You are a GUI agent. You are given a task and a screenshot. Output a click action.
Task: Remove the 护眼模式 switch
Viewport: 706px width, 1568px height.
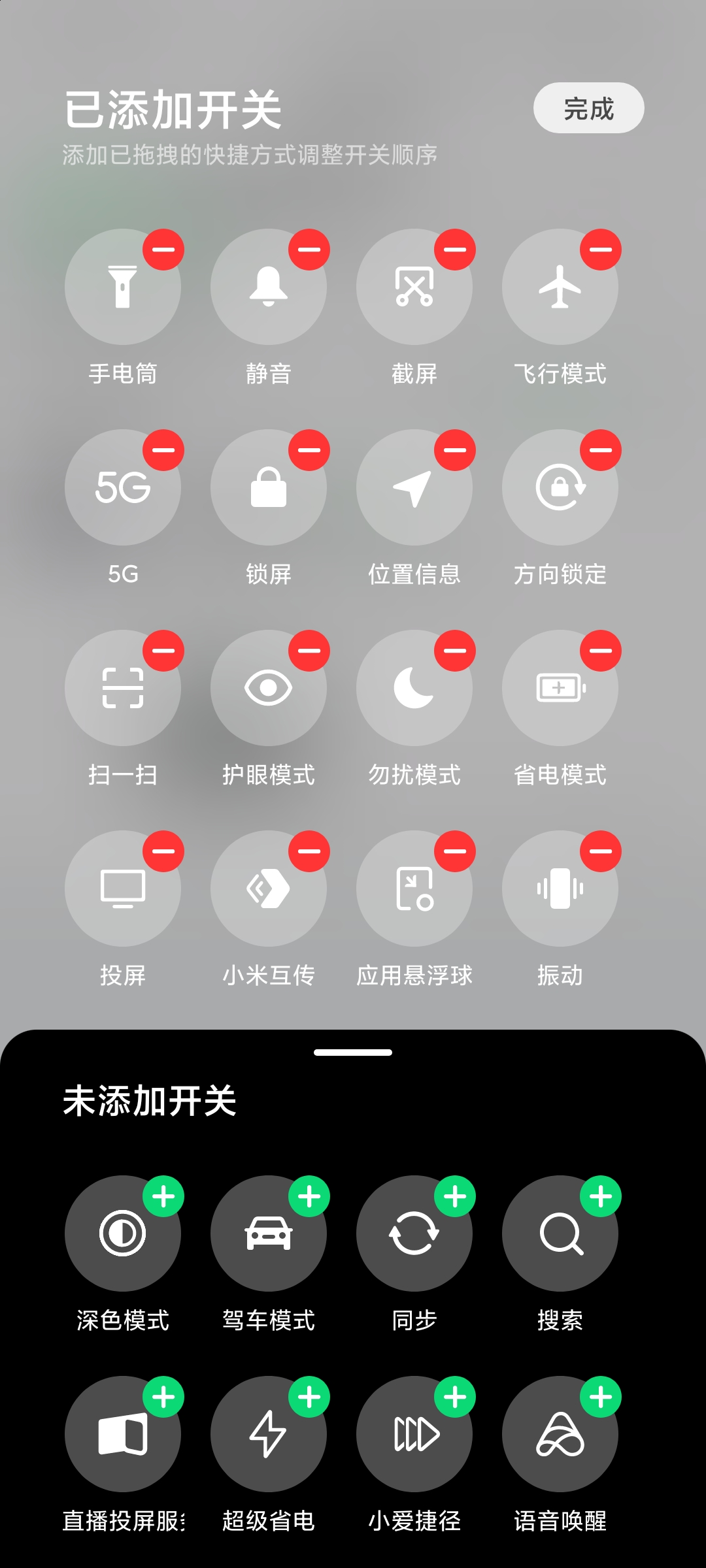click(309, 651)
